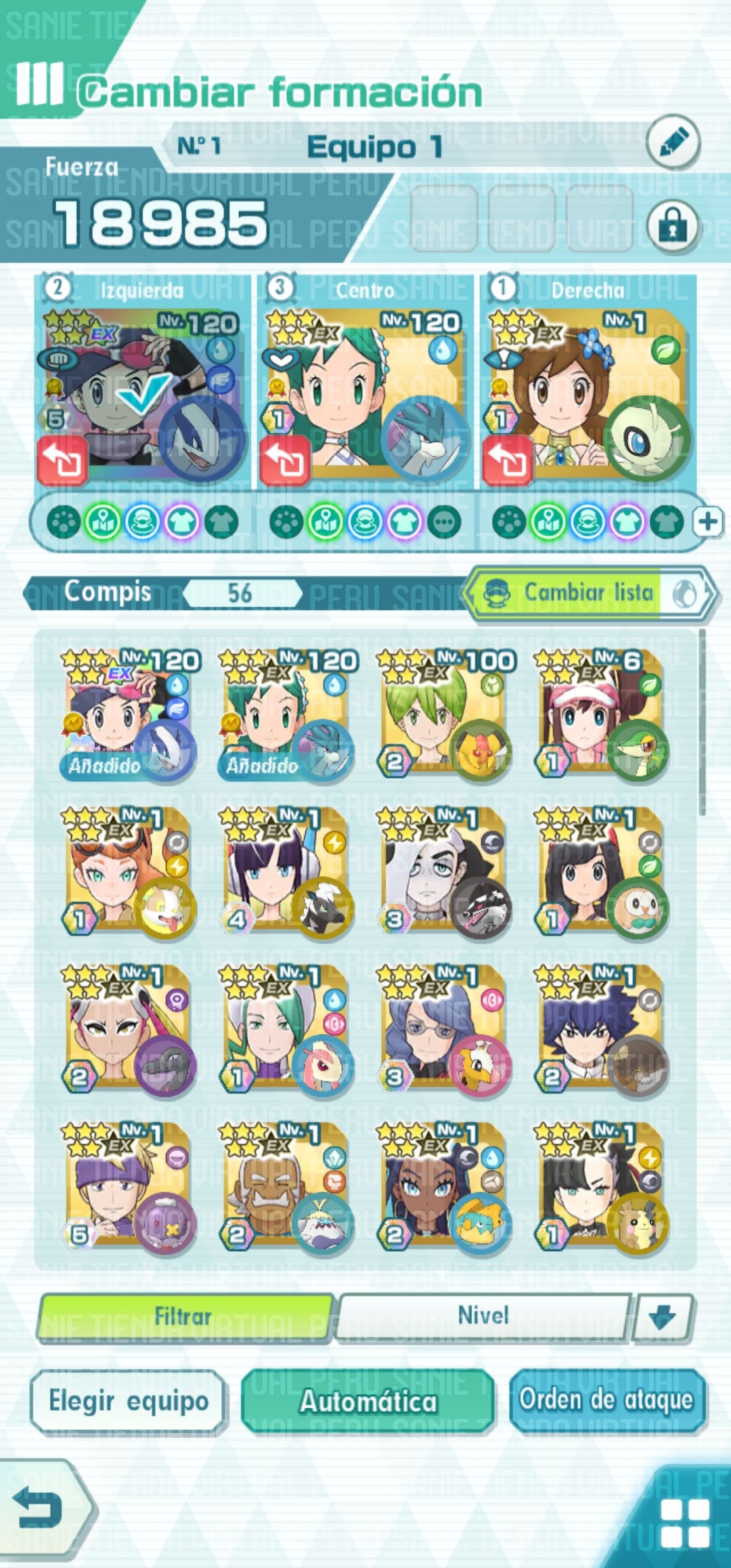Select the level 6 Snivy sync pair
731x1568 pixels.
pyautogui.click(x=601, y=715)
